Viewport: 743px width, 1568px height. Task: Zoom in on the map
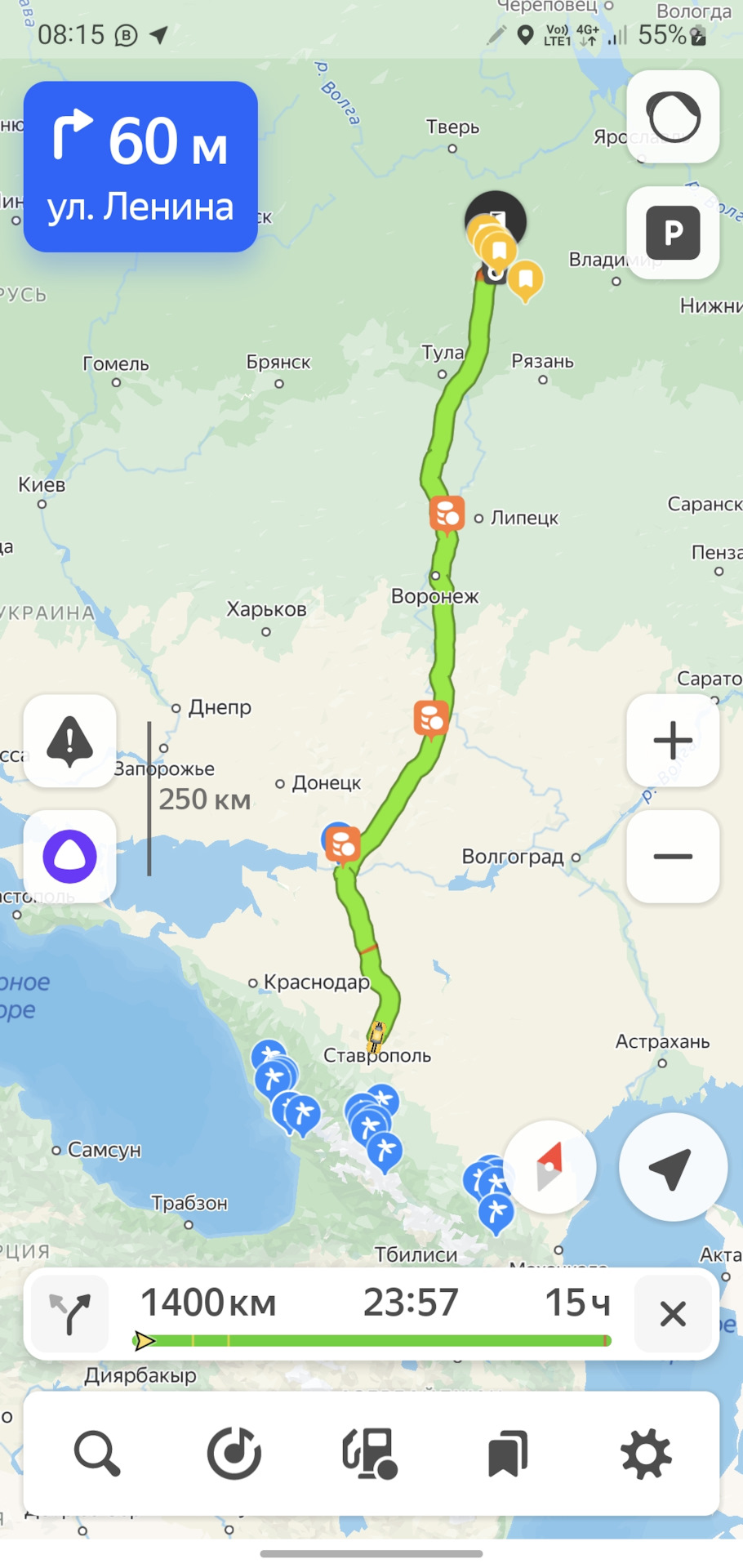tap(673, 741)
